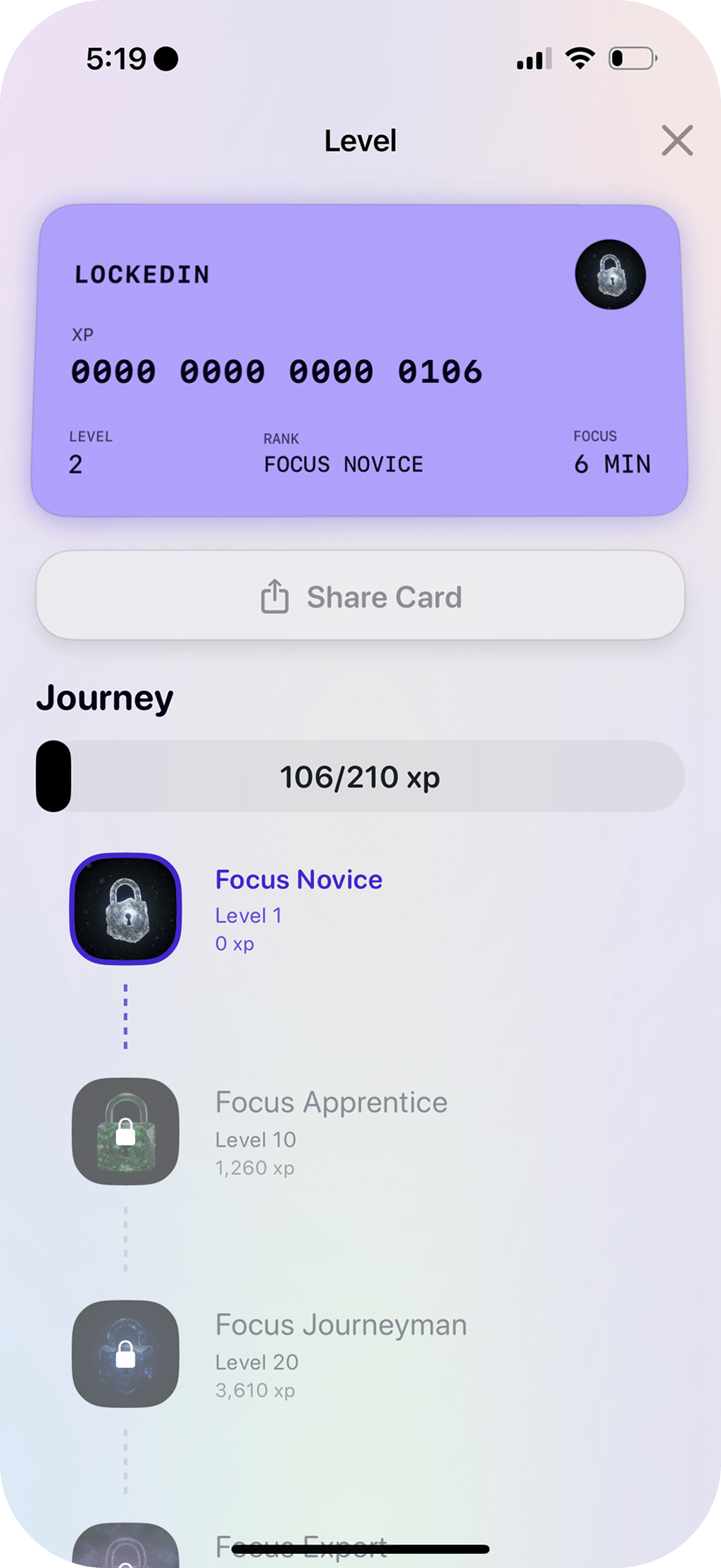The height and width of the screenshot is (1568, 721).
Task: Tap the lock avatar on the LOCKEDIN card
Action: click(610, 275)
